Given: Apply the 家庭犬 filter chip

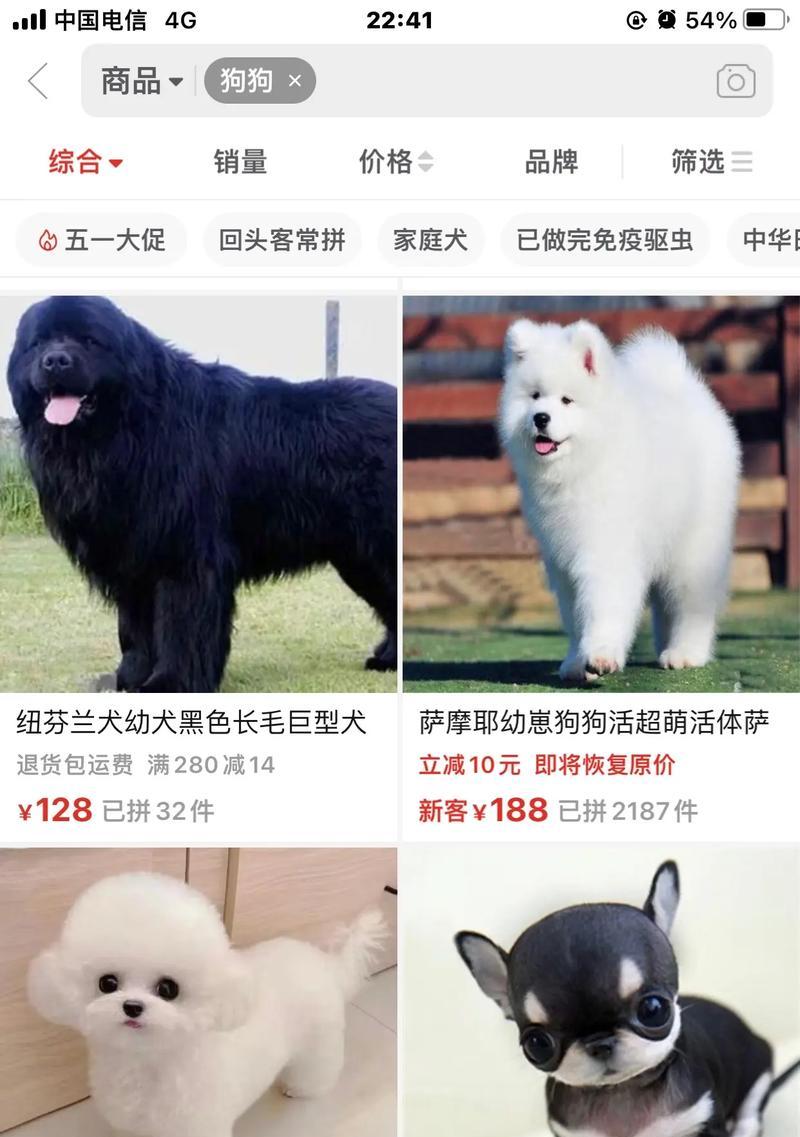Looking at the screenshot, I should pos(430,240).
